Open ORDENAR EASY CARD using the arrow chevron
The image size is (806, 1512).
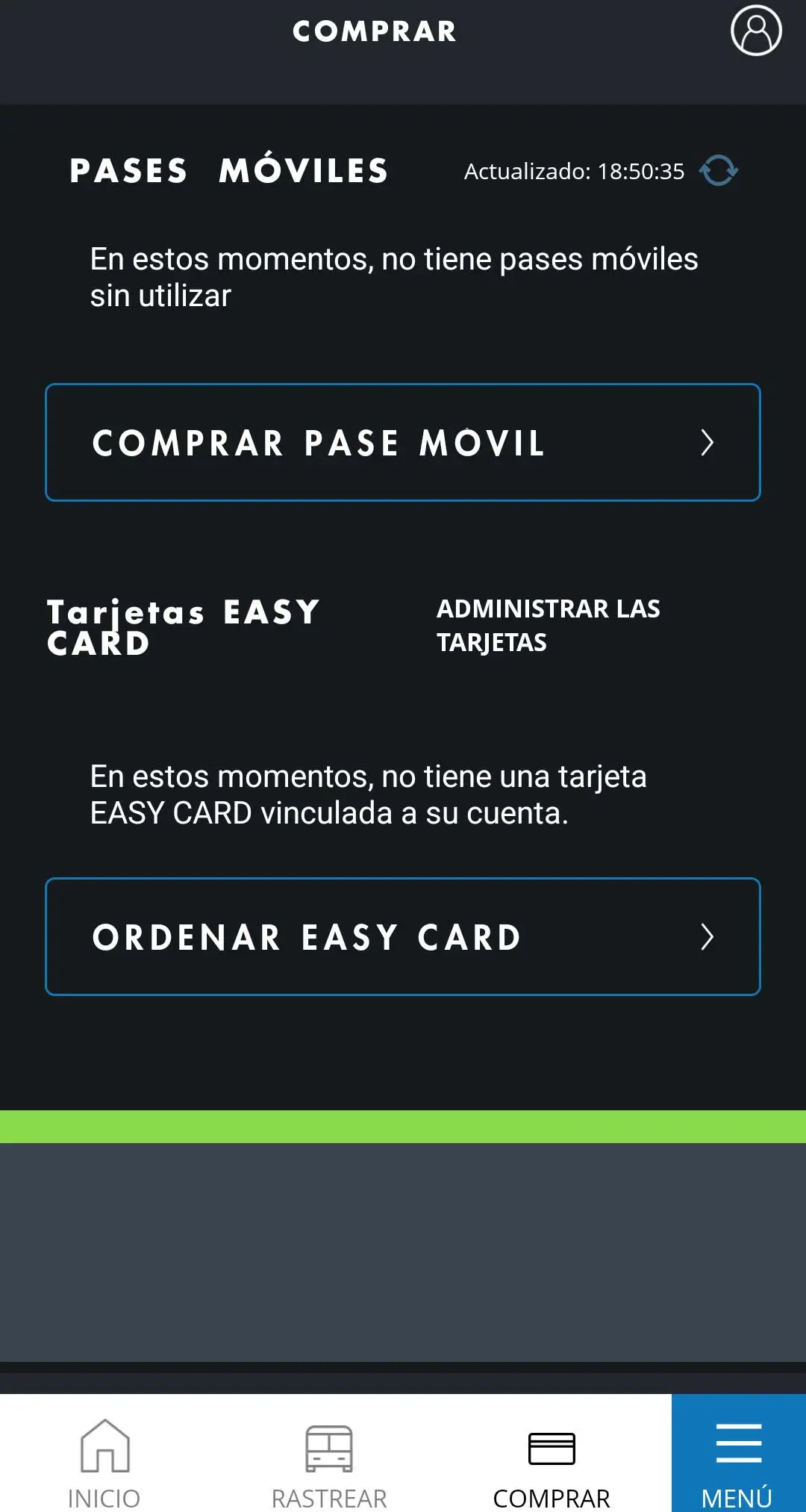tap(707, 937)
